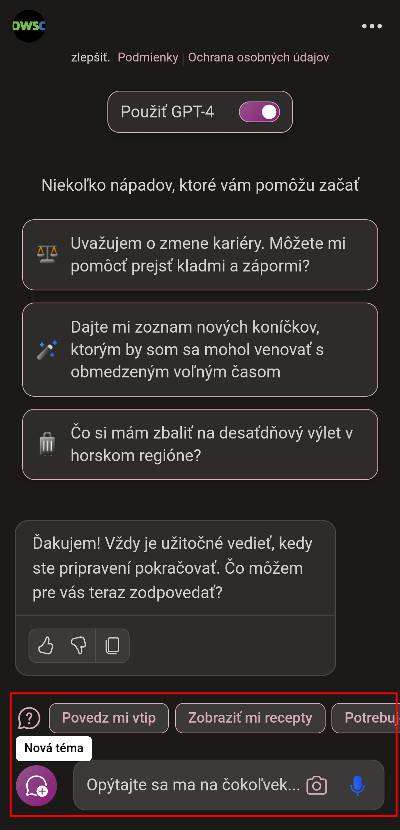
Task: Tap the Zobraziť mi recepty chip
Action: pyautogui.click(x=250, y=718)
